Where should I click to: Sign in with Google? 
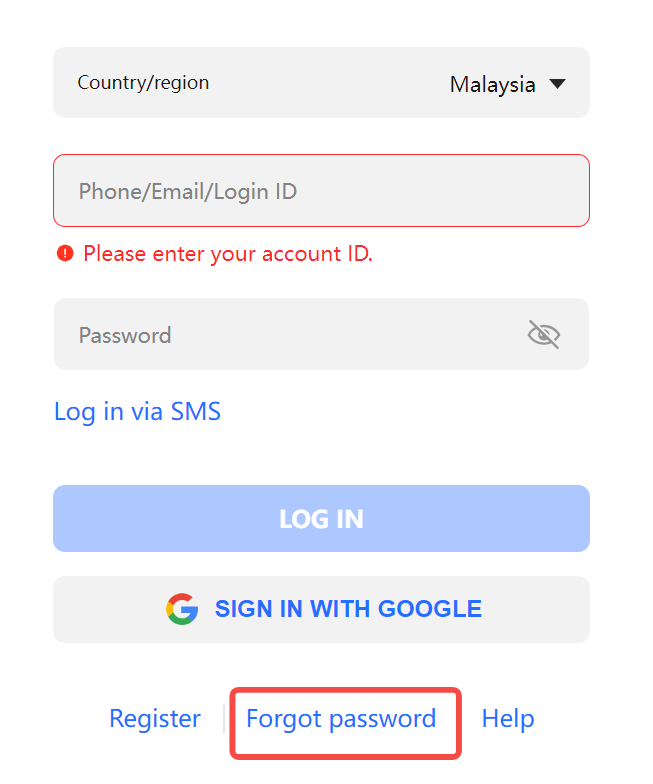click(x=321, y=609)
